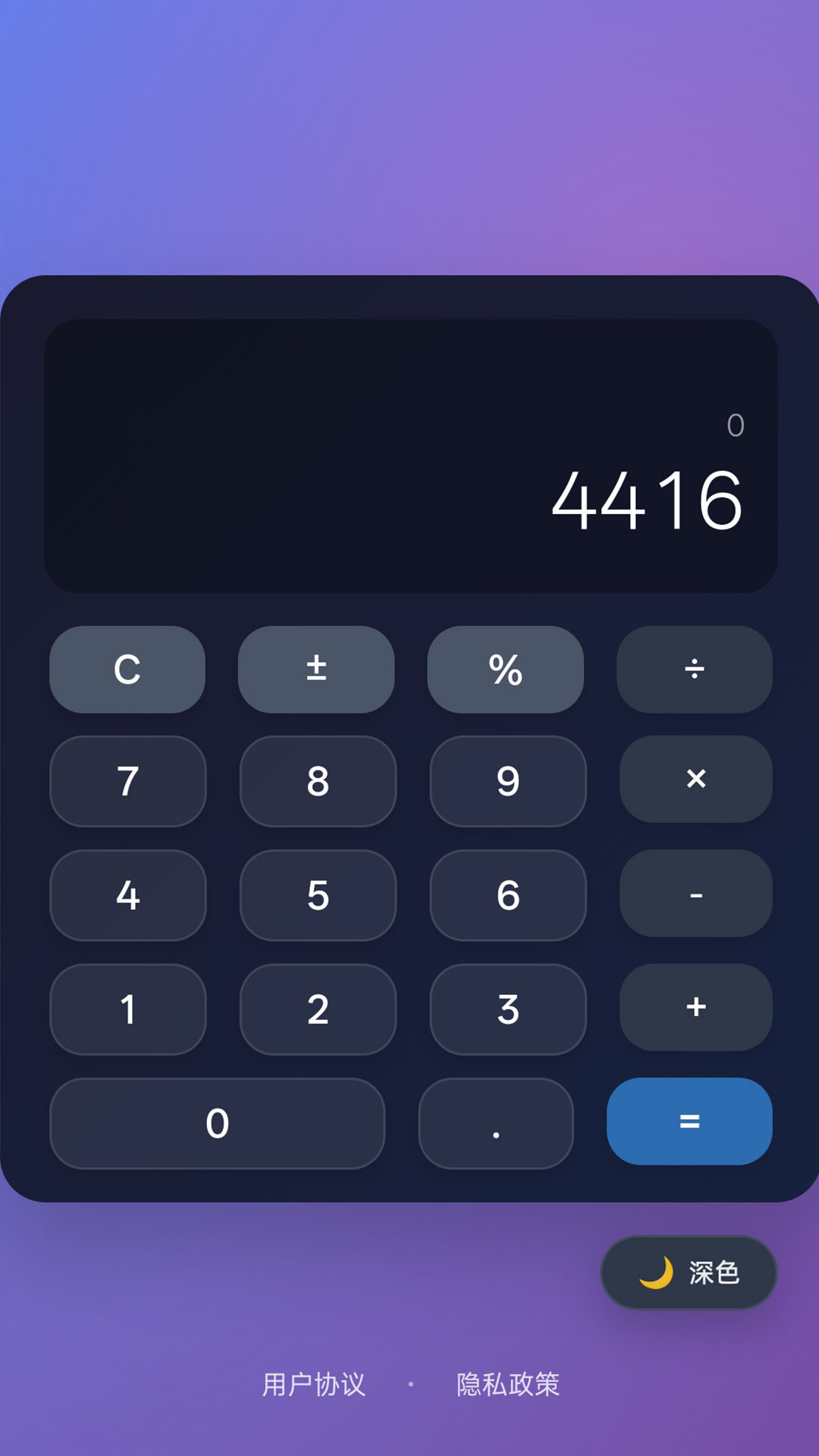Choose the divide operator
This screenshot has height=1456, width=819.
point(695,670)
